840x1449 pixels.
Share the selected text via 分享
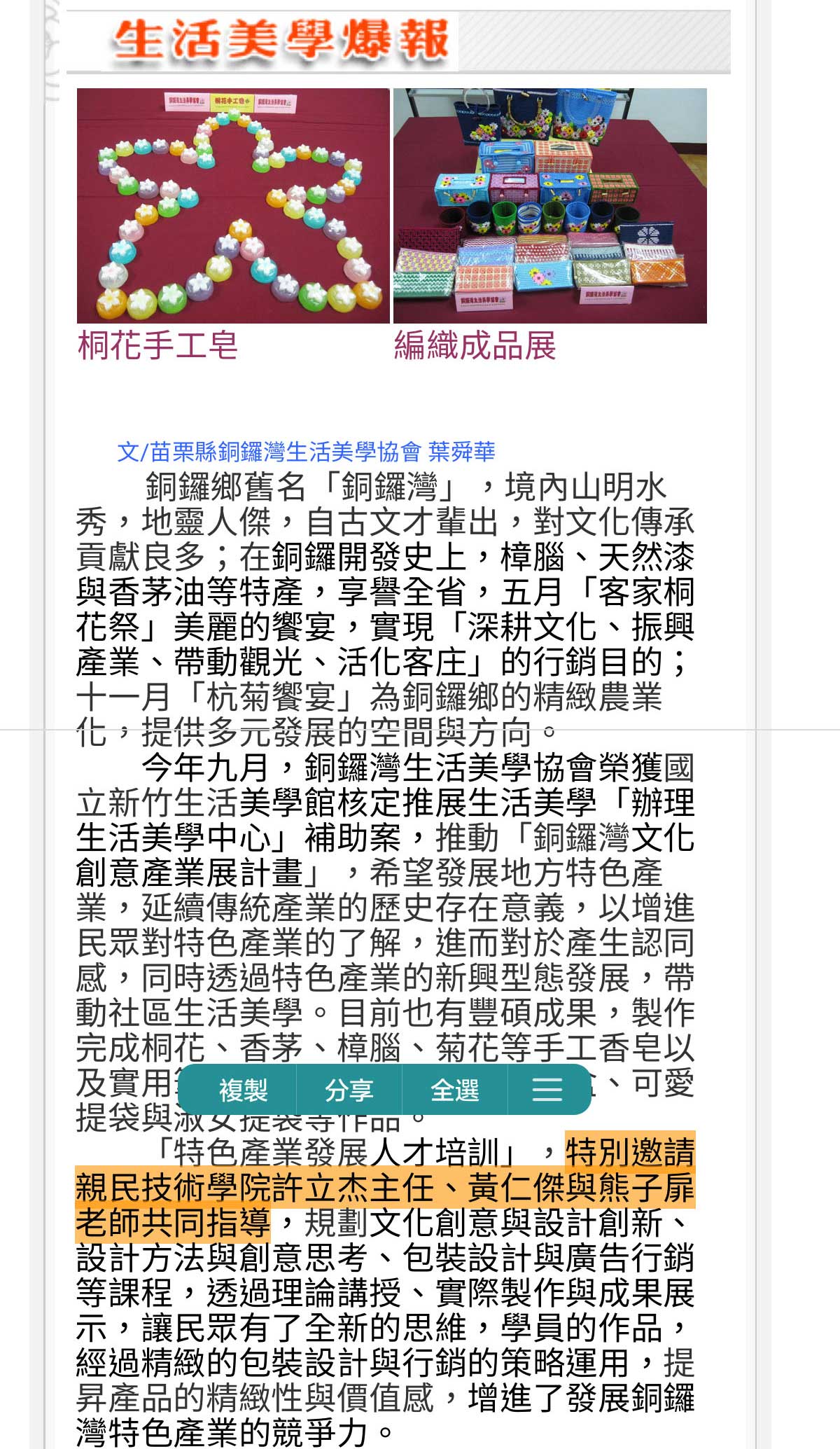tap(349, 1090)
